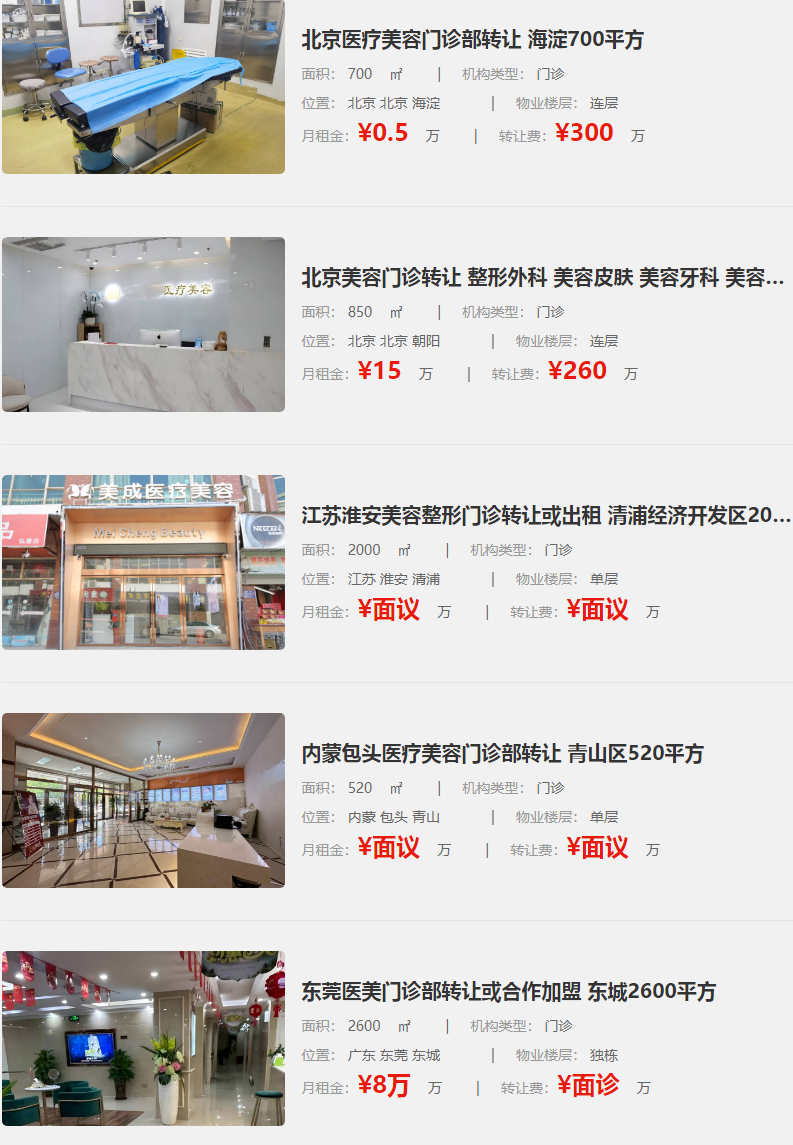Viewport: 793px width, 1145px height.
Task: Select the 东莞 东城2600平方 clinic listing
Action: tap(508, 992)
